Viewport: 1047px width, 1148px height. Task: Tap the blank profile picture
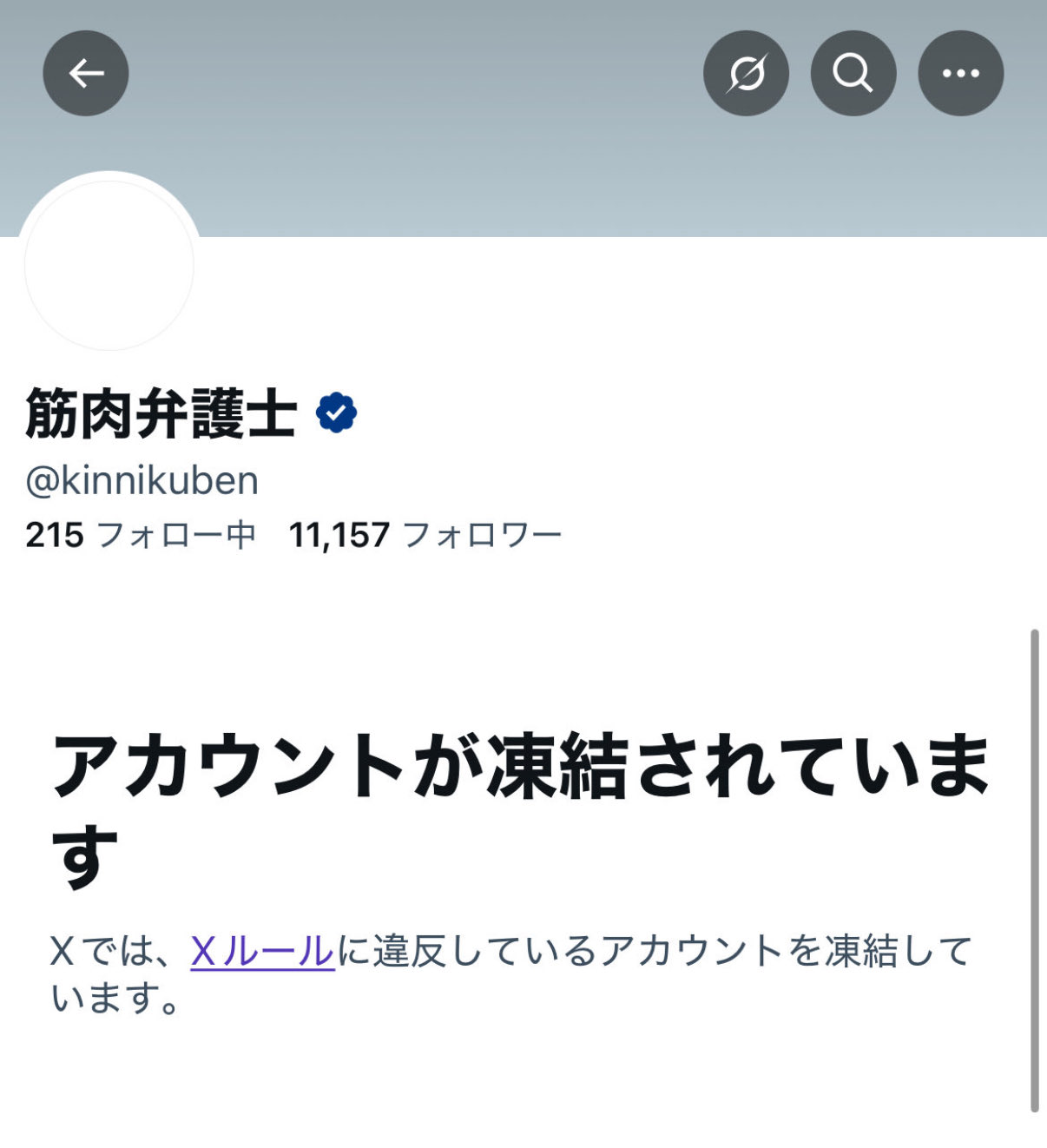tap(109, 265)
